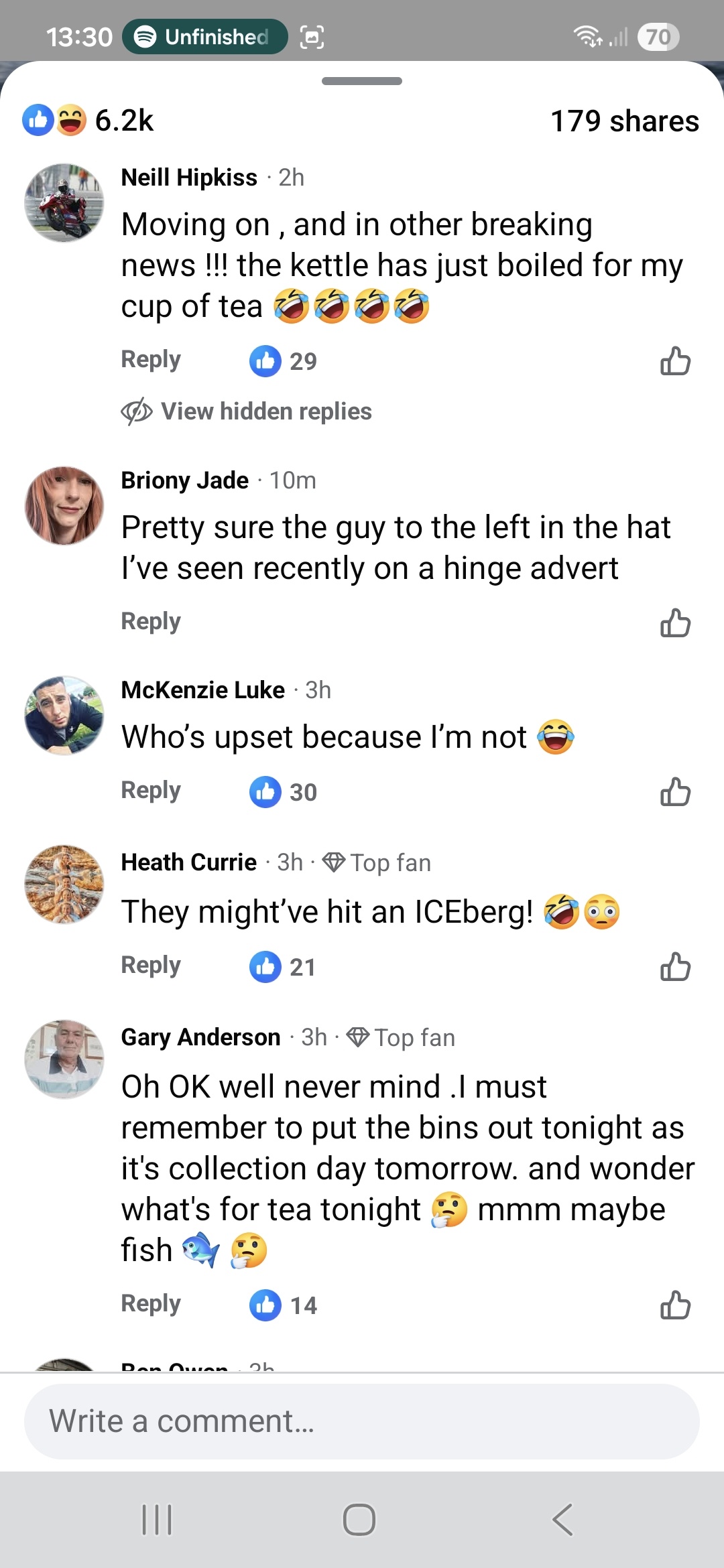Reply to Briony Jade's comment
The height and width of the screenshot is (1568, 724).
click(x=151, y=622)
